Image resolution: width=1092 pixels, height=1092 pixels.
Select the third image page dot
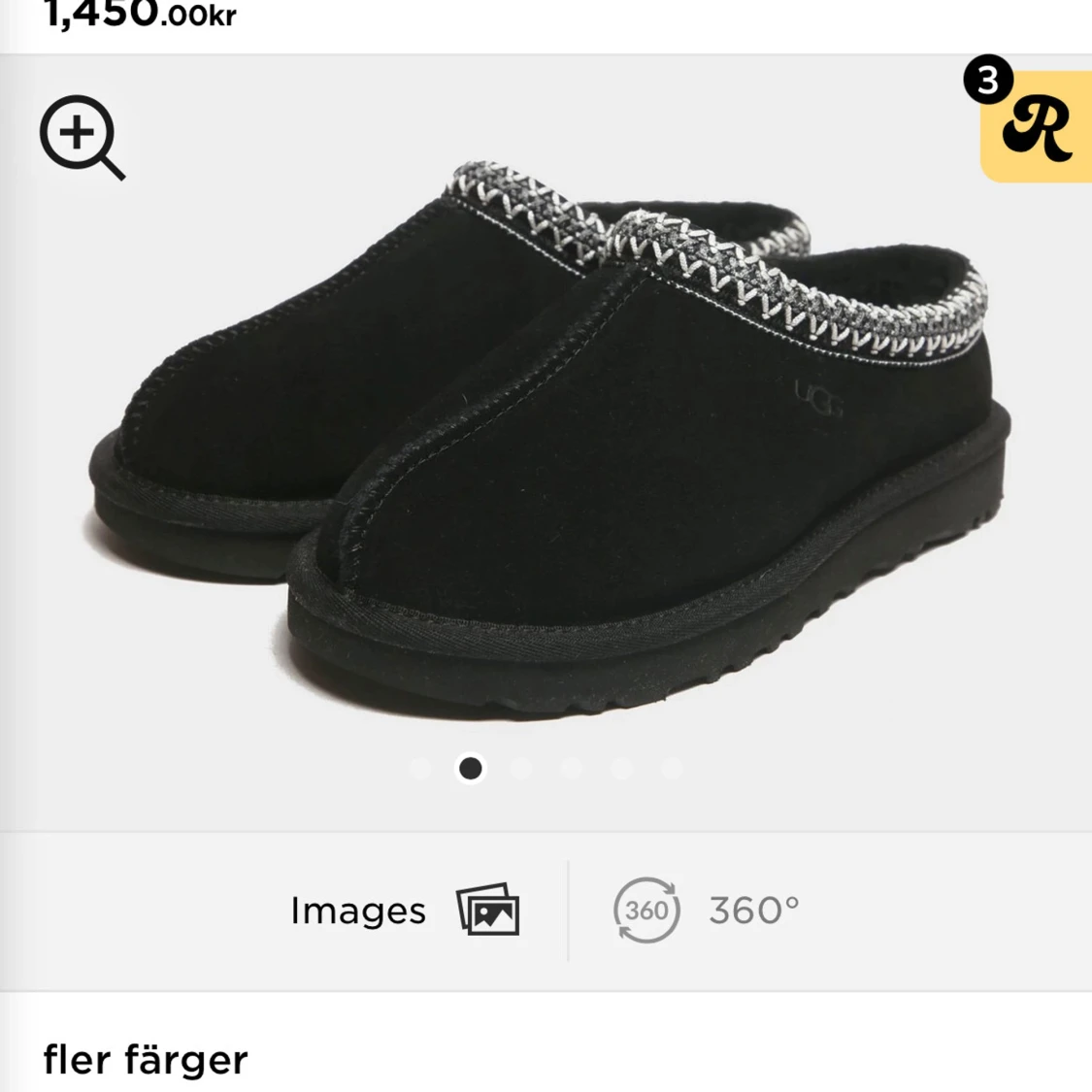(x=521, y=769)
